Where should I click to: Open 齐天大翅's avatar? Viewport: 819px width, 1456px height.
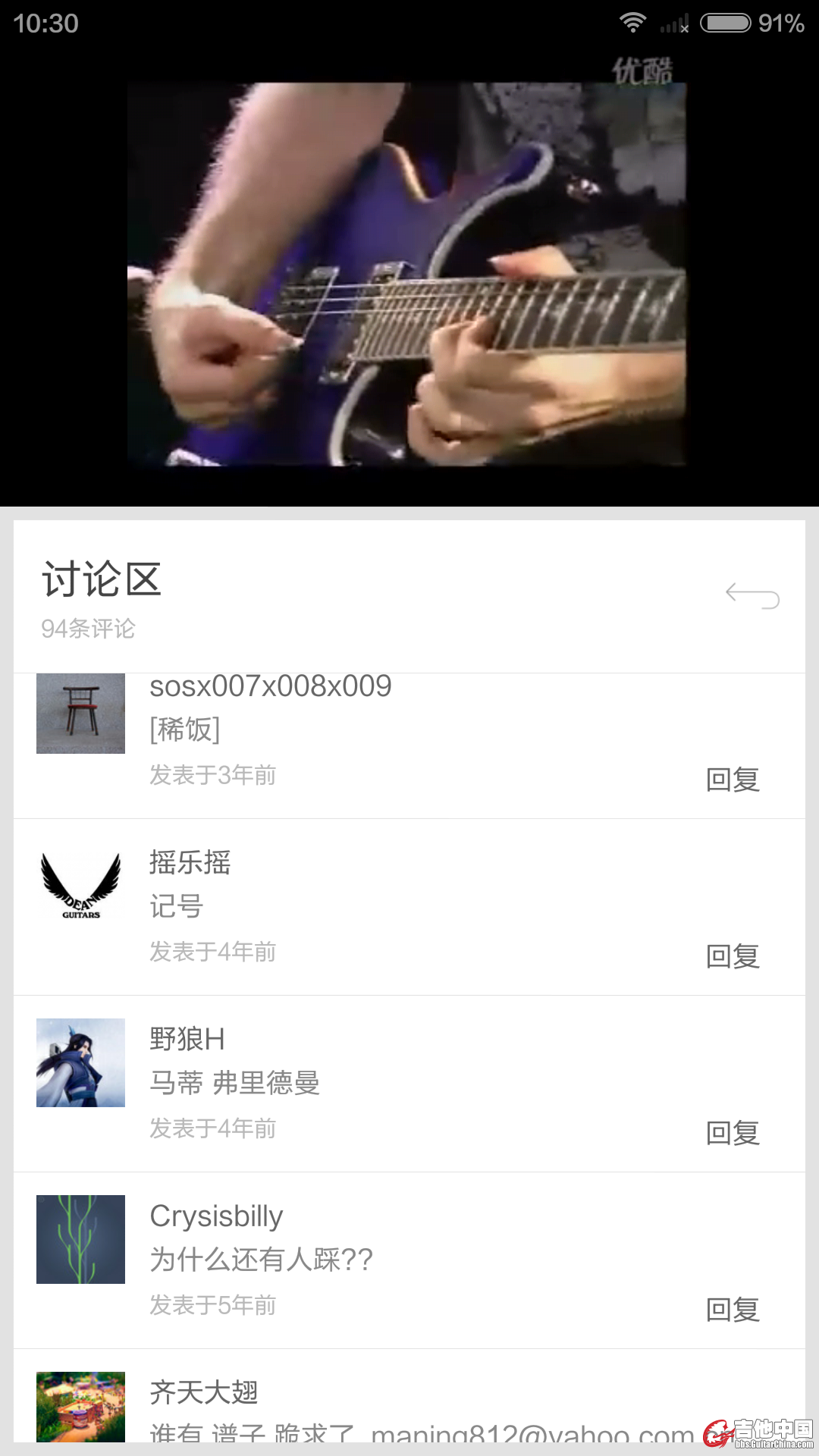(x=80, y=1407)
